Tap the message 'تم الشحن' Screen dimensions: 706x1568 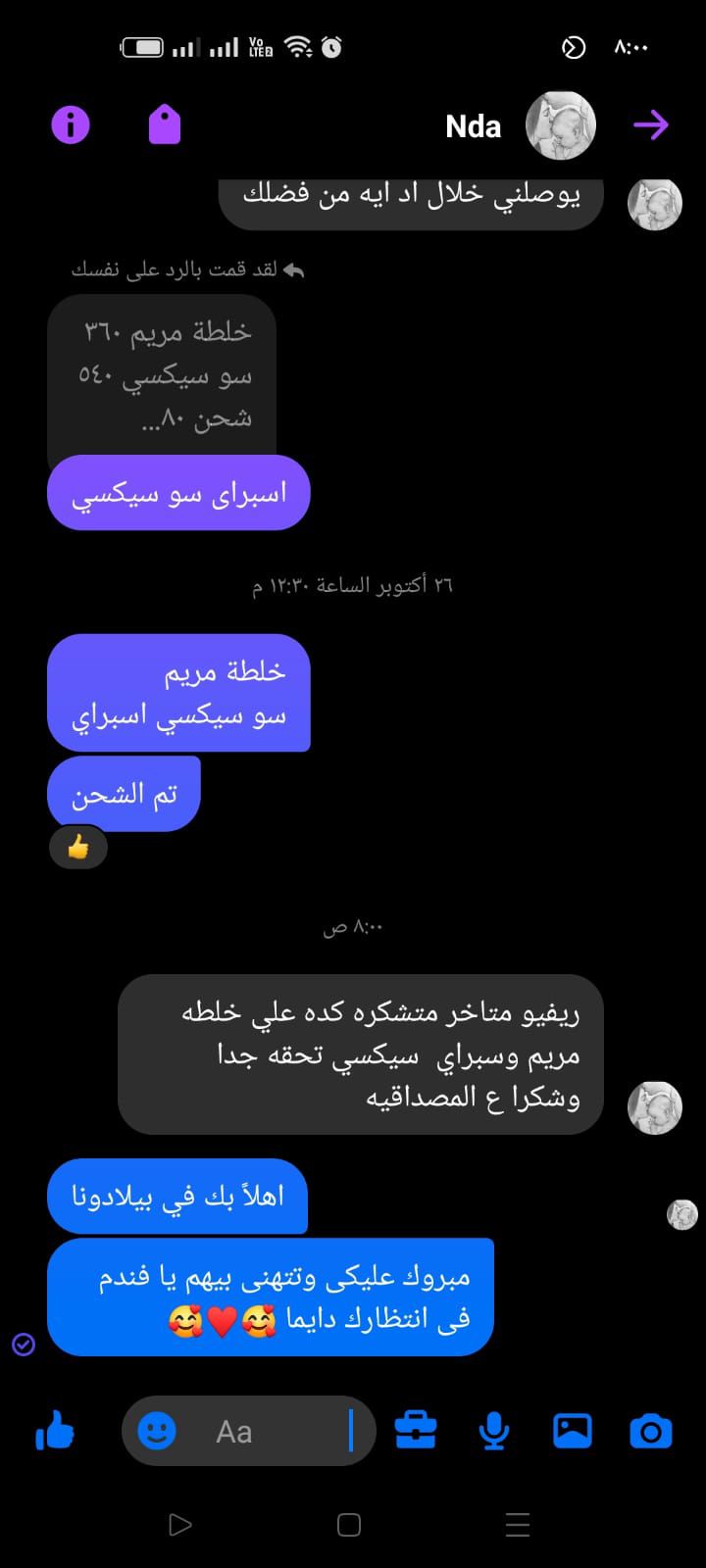point(124,793)
